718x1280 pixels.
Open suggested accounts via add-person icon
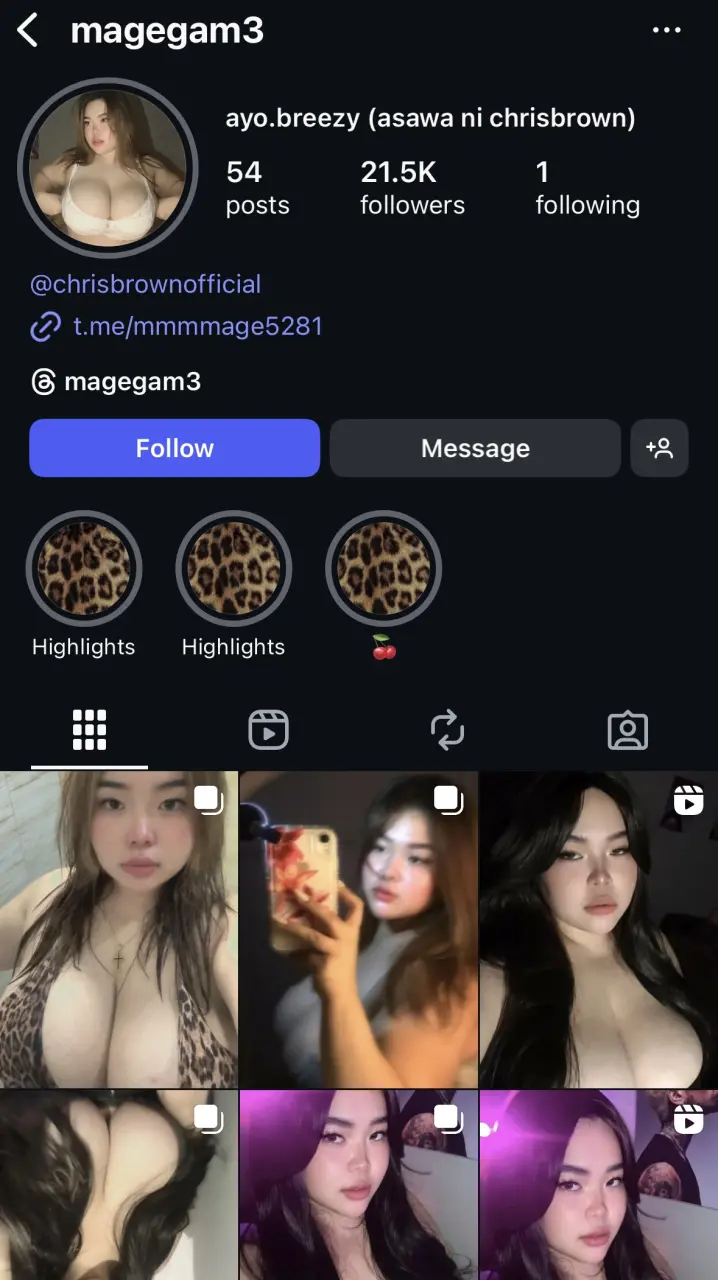[659, 448]
